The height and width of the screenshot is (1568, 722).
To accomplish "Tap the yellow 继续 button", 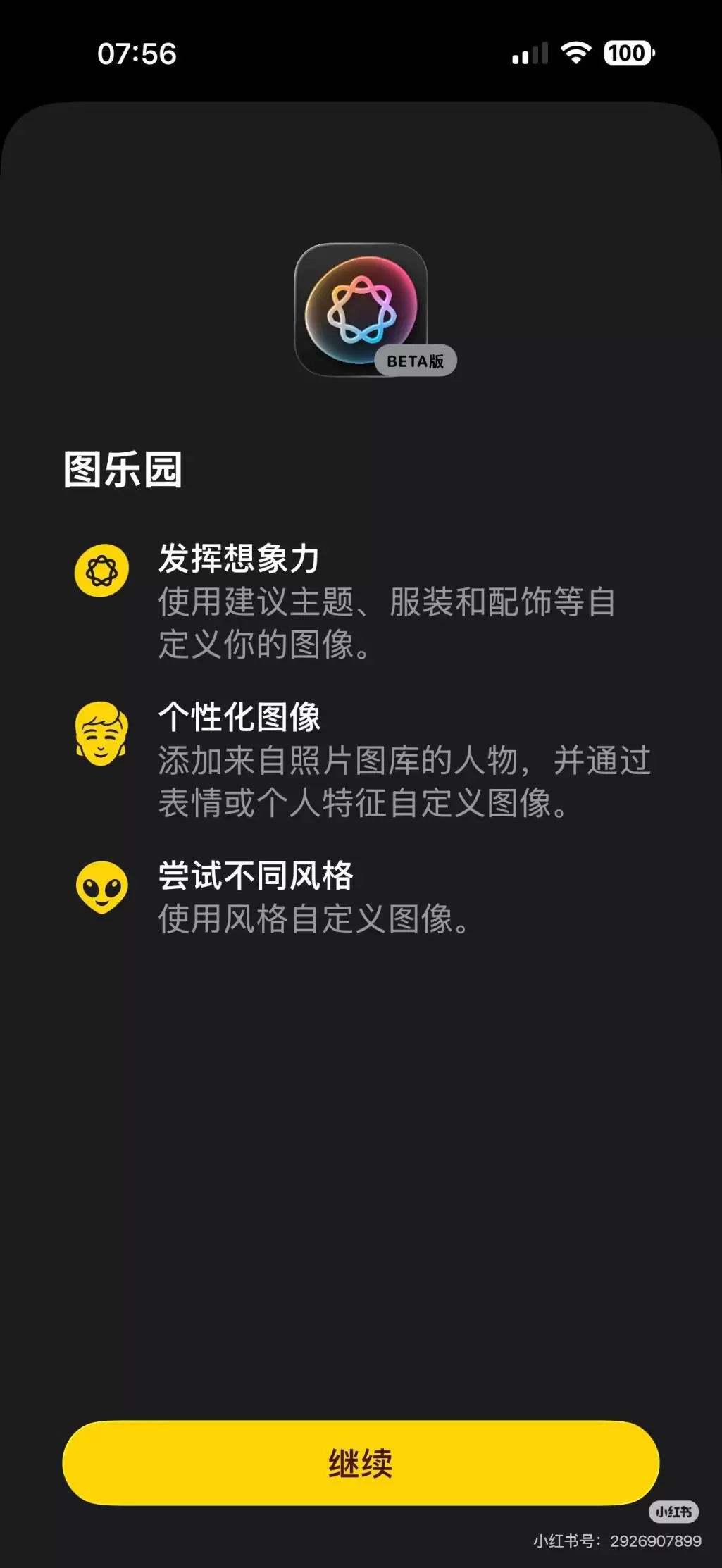I will tap(361, 1462).
